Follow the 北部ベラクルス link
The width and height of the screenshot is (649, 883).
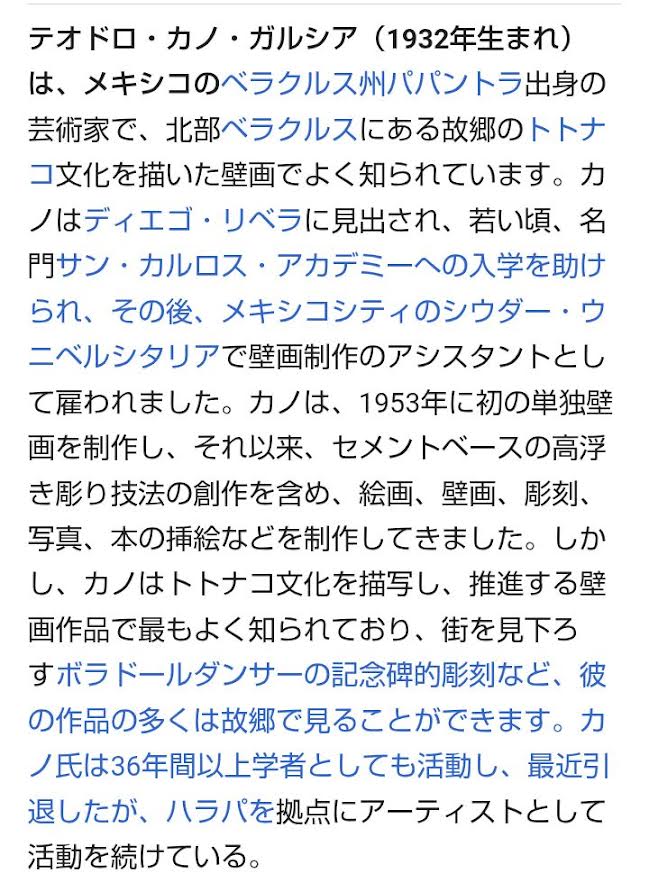(288, 129)
